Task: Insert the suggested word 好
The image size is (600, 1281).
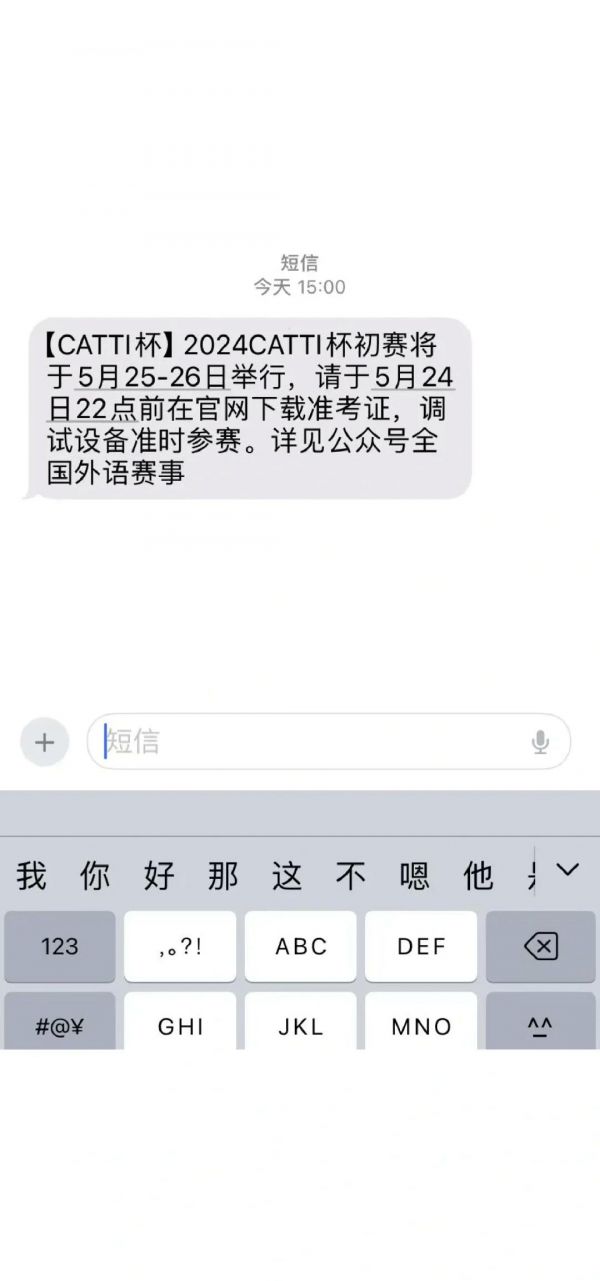Action: point(159,877)
